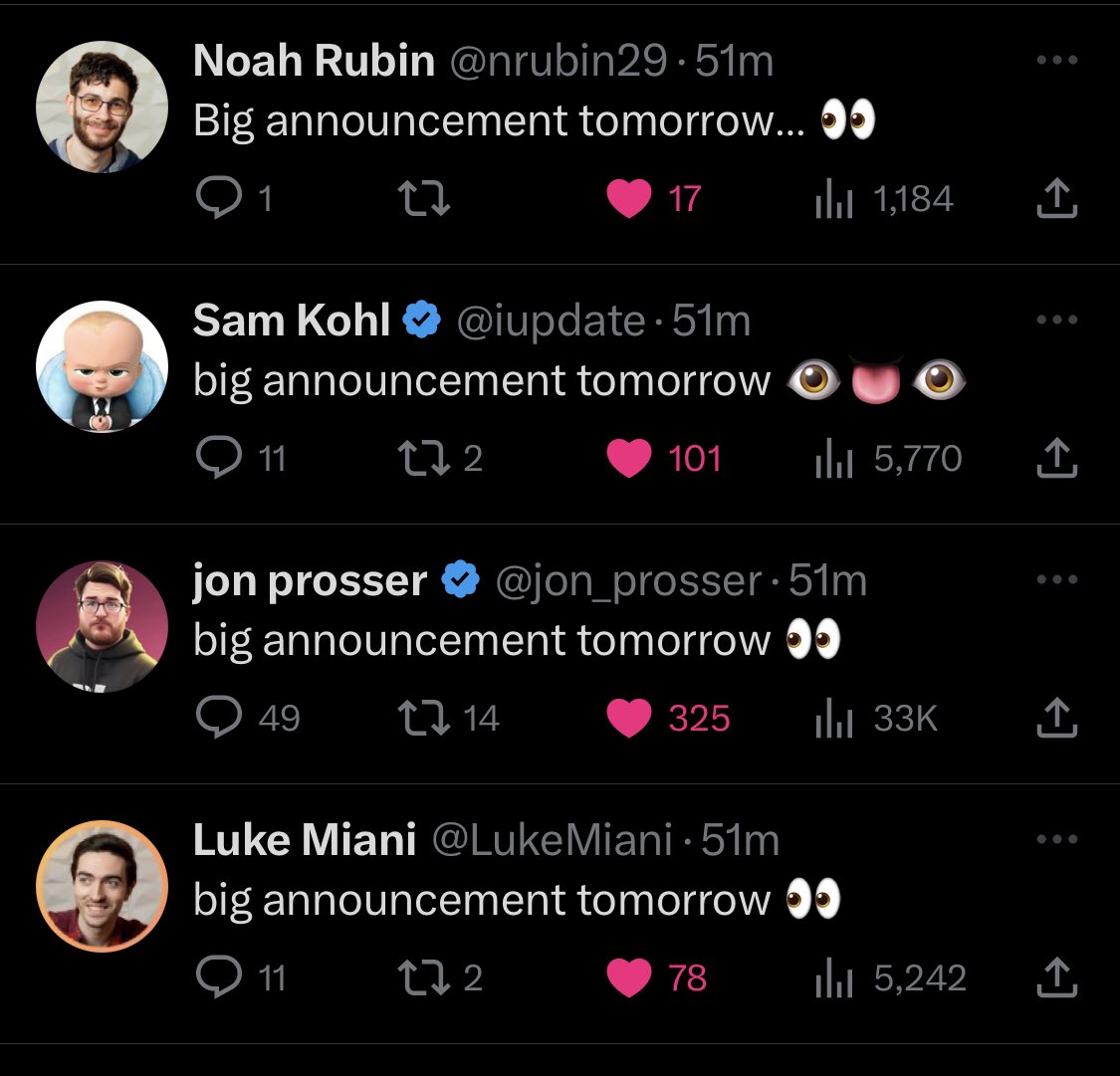1120x1076 pixels.
Task: Open more options on Luke Miani's tweet
Action: point(1056,840)
